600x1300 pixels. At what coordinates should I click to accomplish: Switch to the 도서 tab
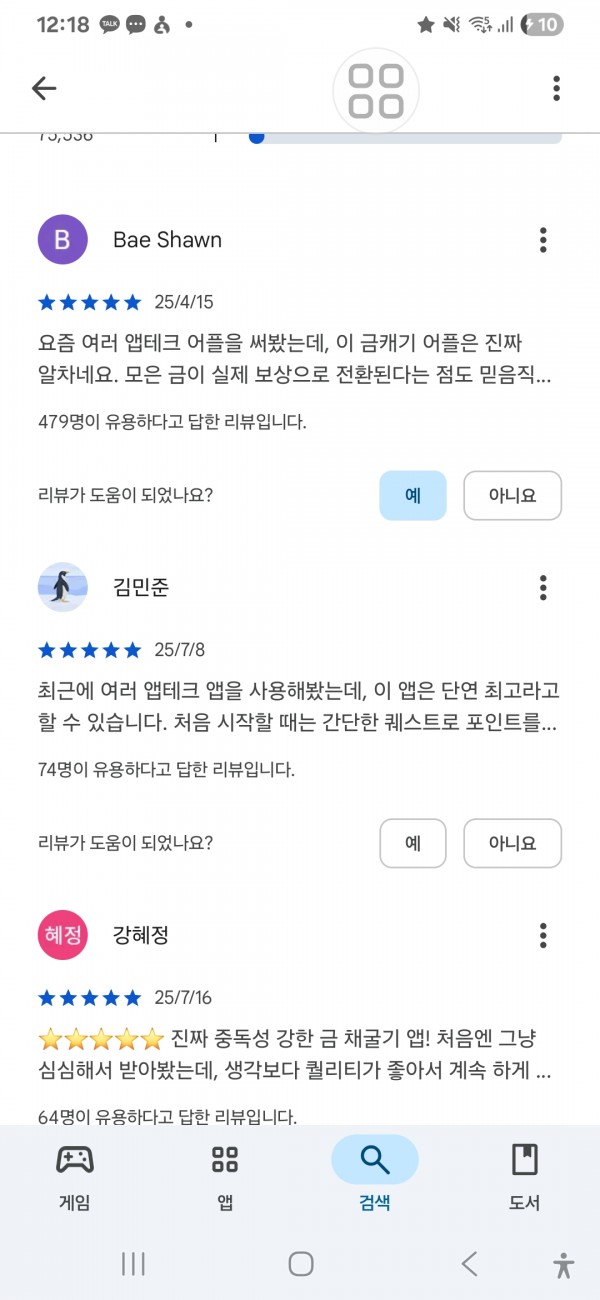point(525,1176)
